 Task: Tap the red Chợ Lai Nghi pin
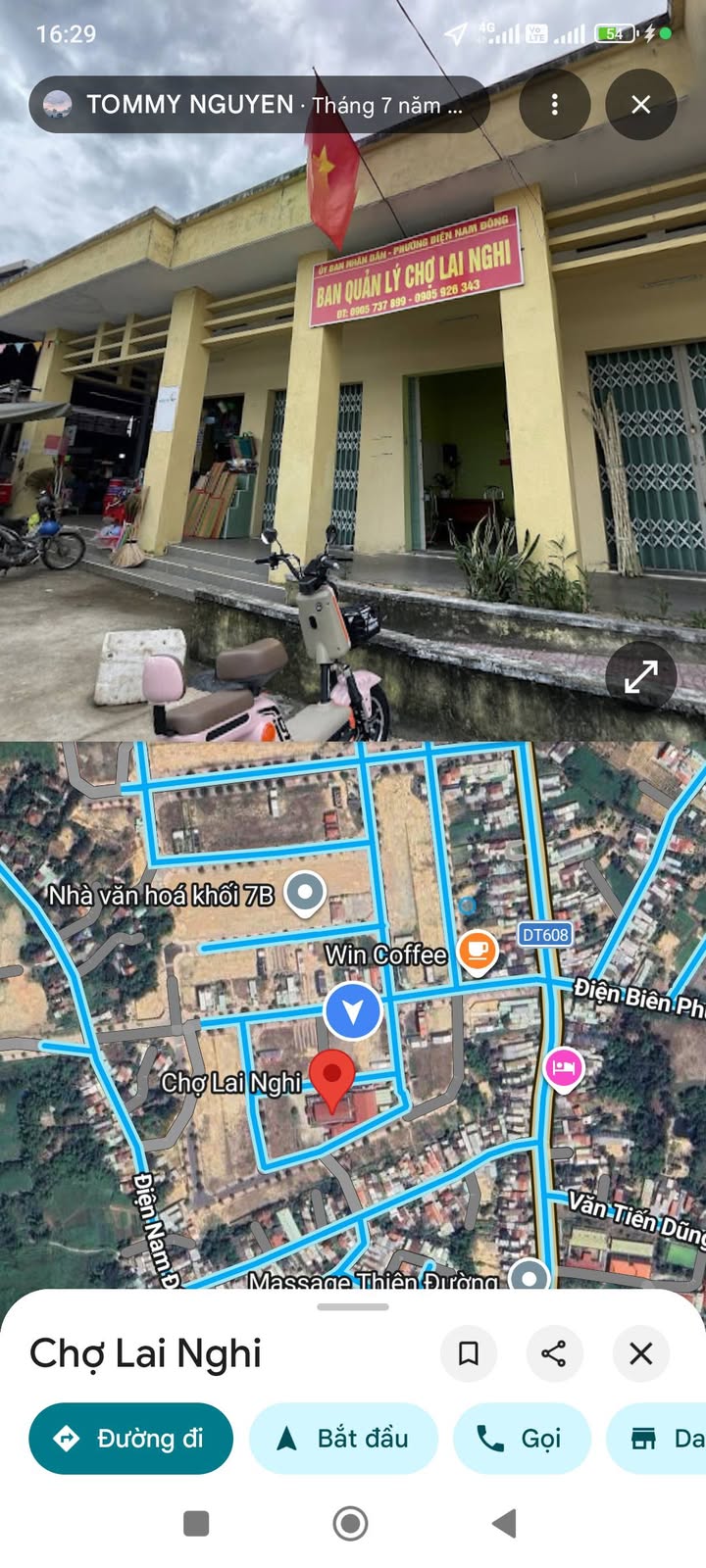(x=332, y=1078)
